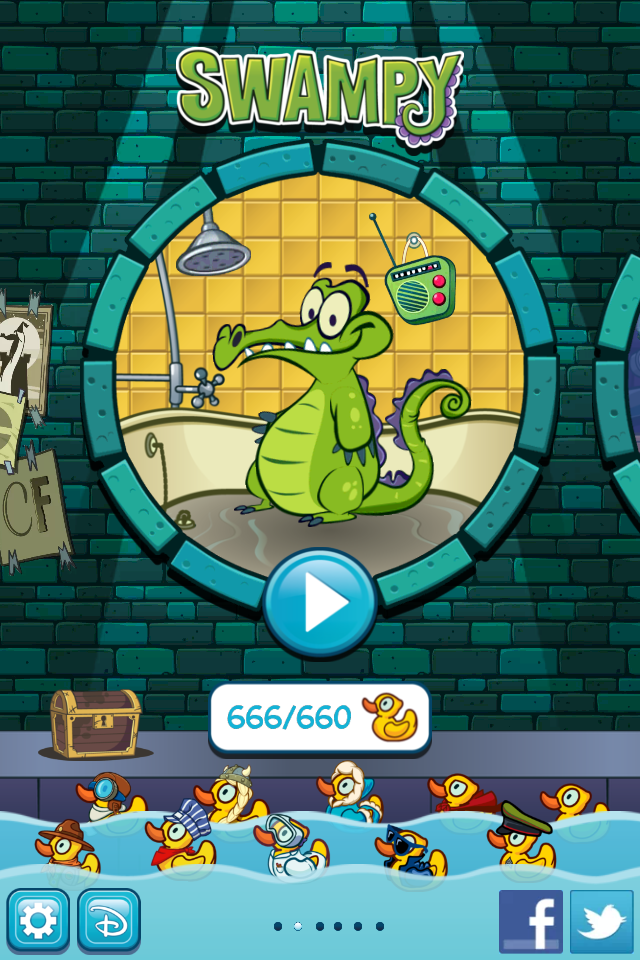The height and width of the screenshot is (960, 640).
Task: Open the 666/660 collected ducks counter
Action: click(320, 718)
